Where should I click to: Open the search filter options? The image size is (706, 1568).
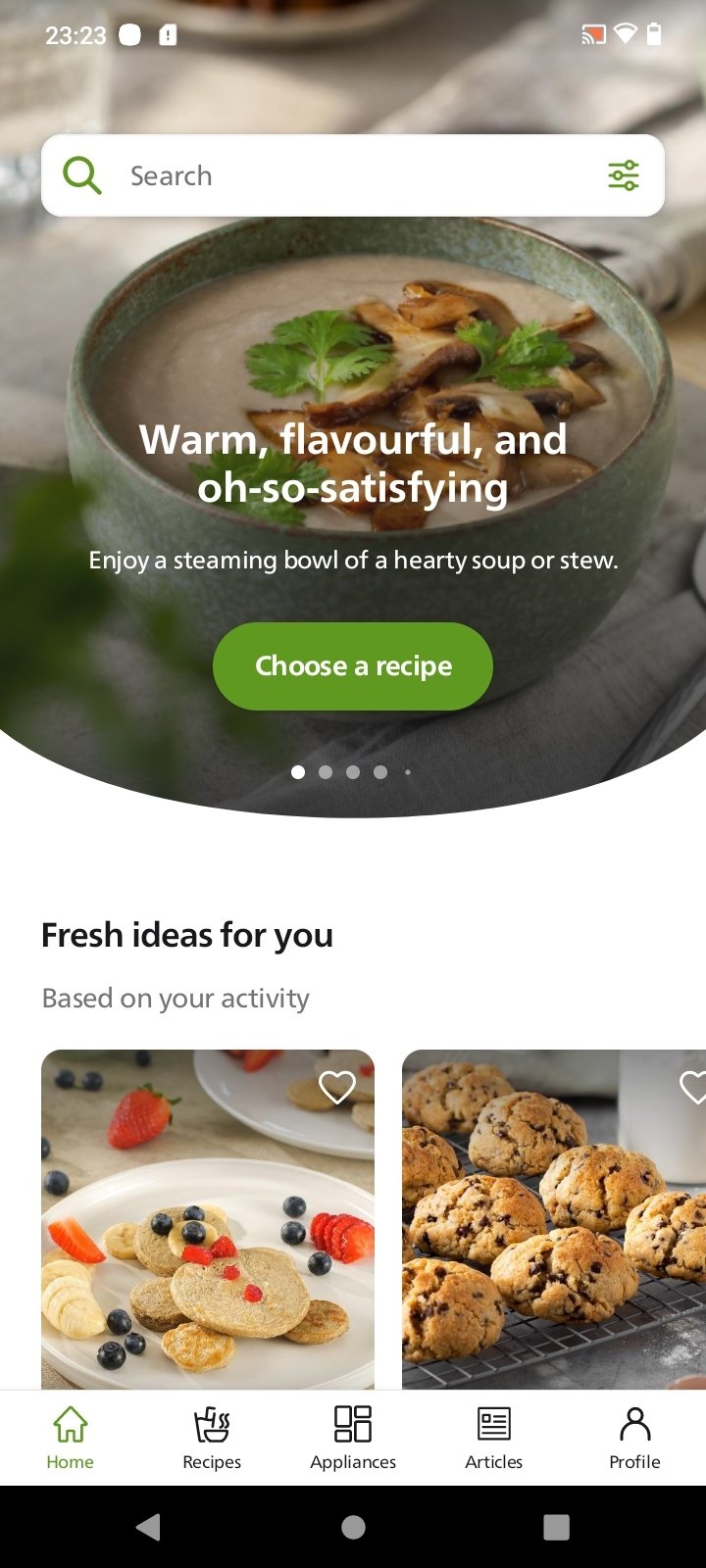624,175
